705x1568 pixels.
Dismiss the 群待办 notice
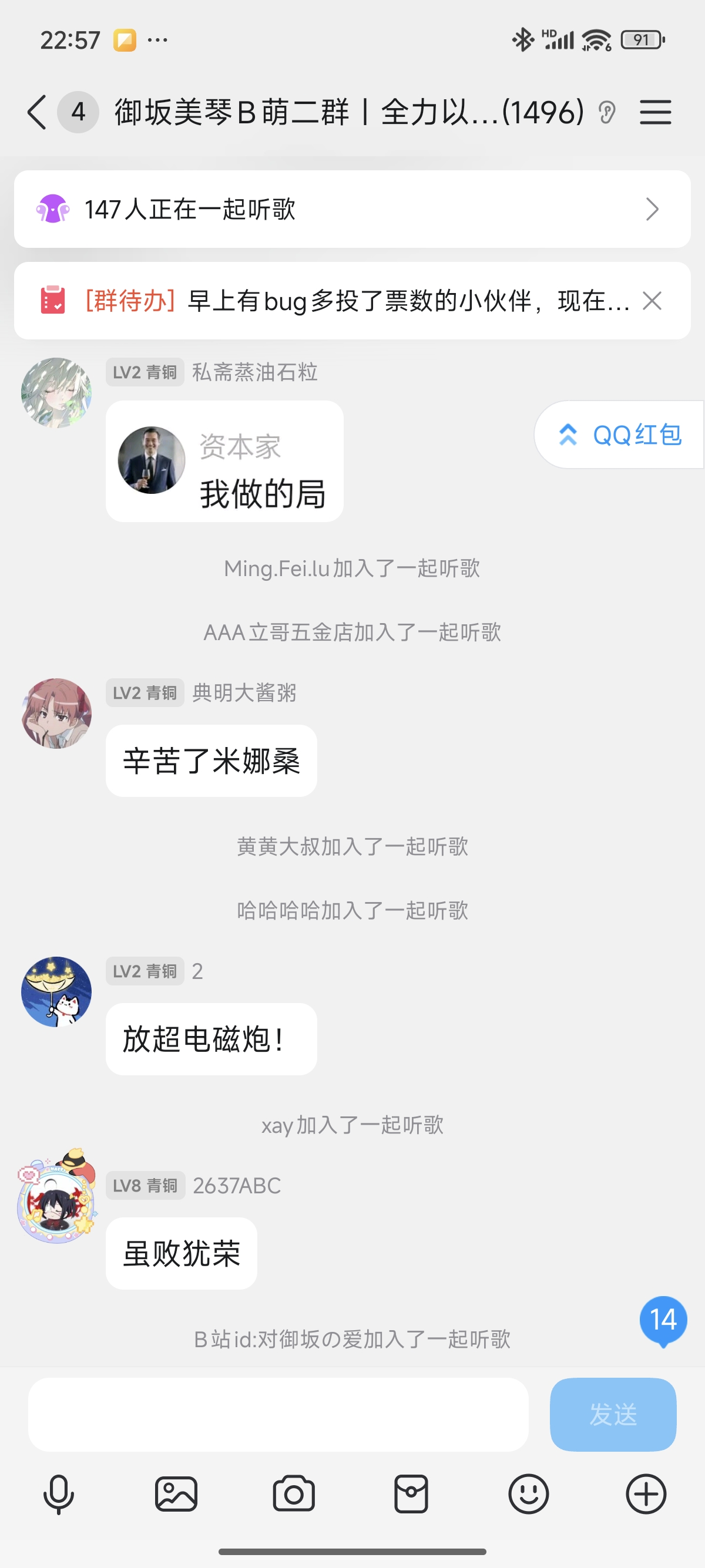(652, 300)
